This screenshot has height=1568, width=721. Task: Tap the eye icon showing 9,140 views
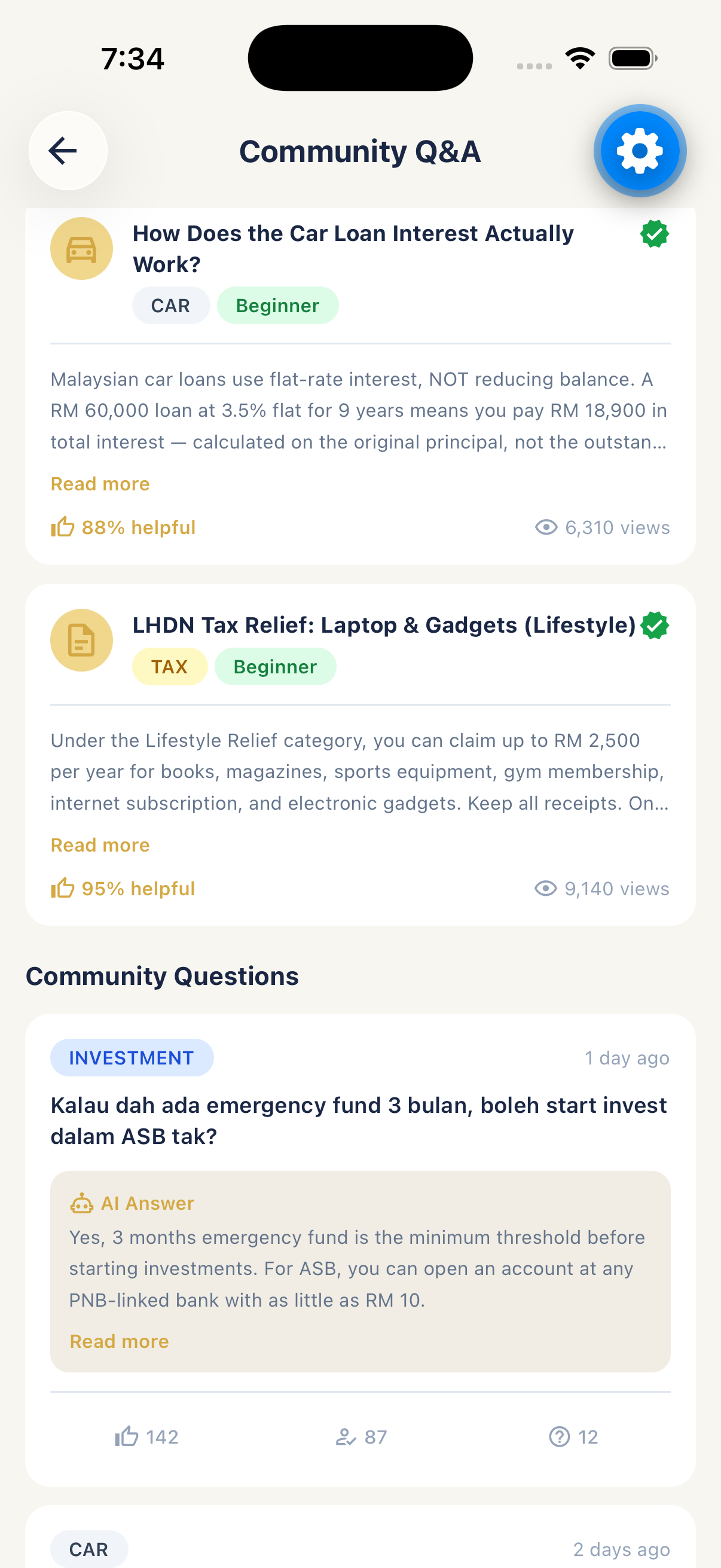(546, 888)
